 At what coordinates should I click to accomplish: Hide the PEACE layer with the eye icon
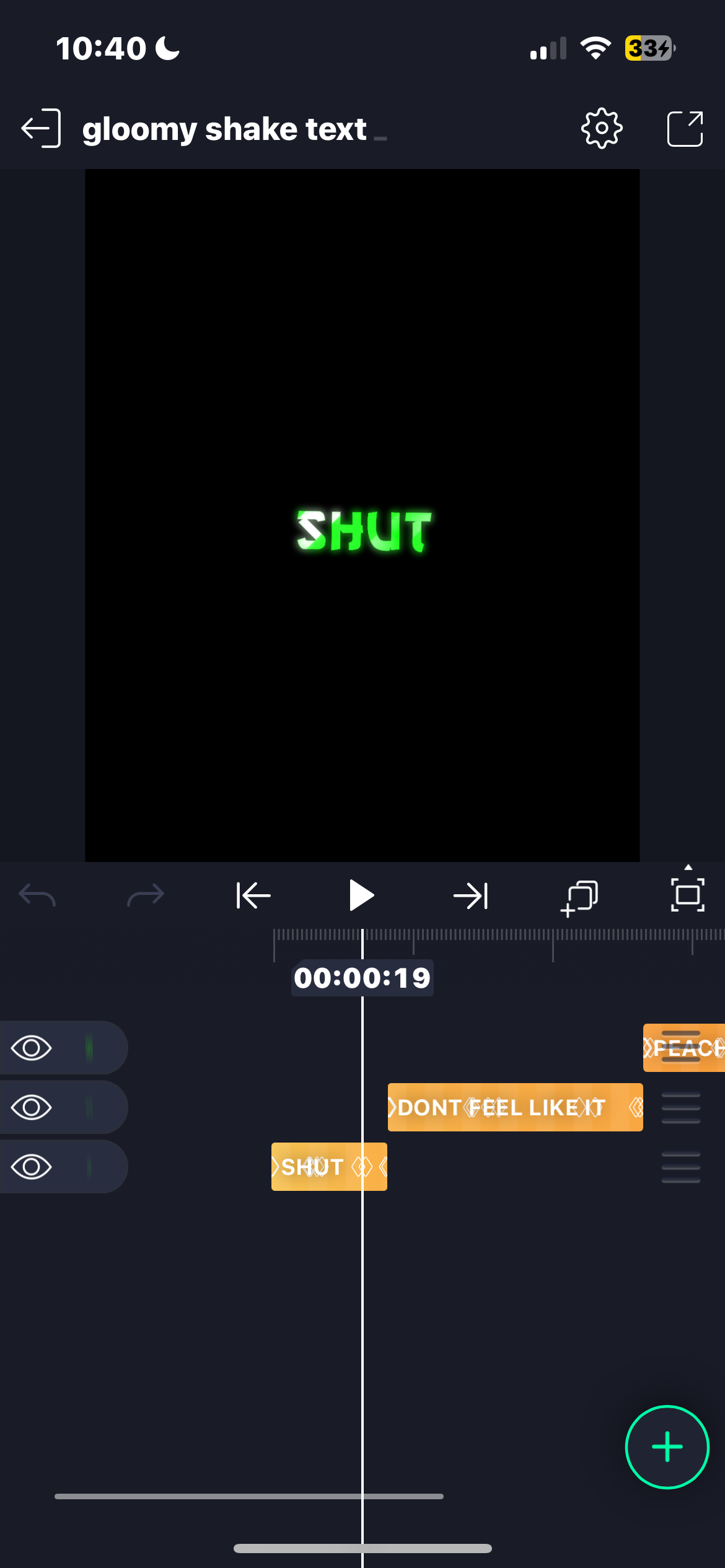pos(31,1048)
